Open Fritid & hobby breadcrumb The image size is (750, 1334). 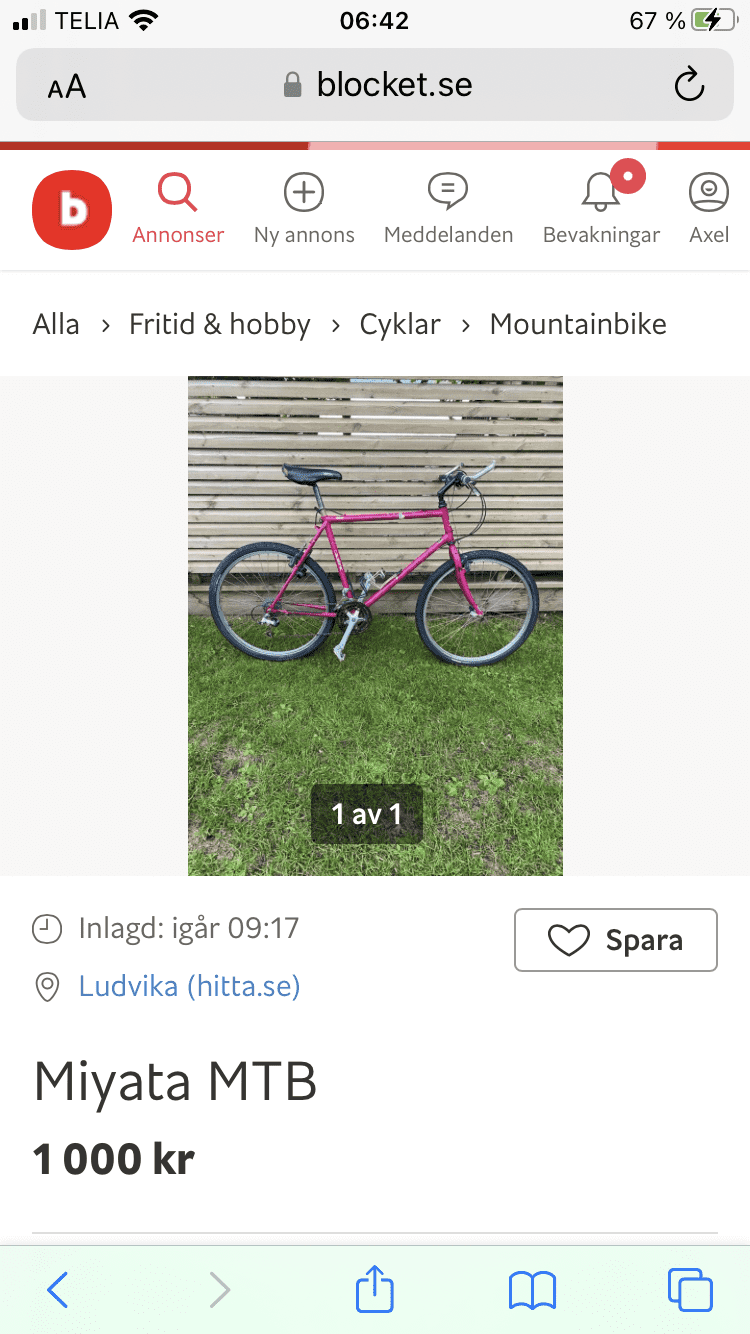(220, 324)
